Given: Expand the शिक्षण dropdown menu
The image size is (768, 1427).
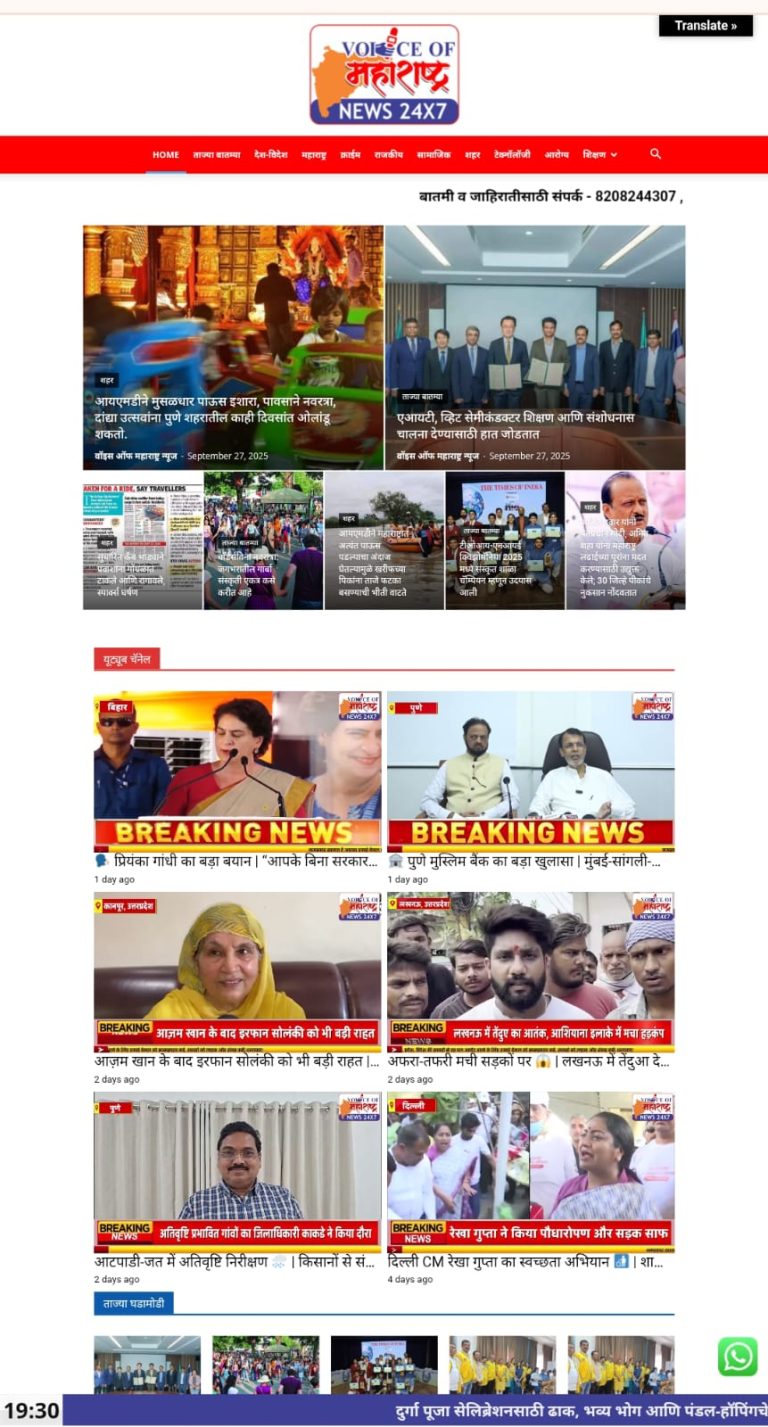Looking at the screenshot, I should [x=600, y=155].
